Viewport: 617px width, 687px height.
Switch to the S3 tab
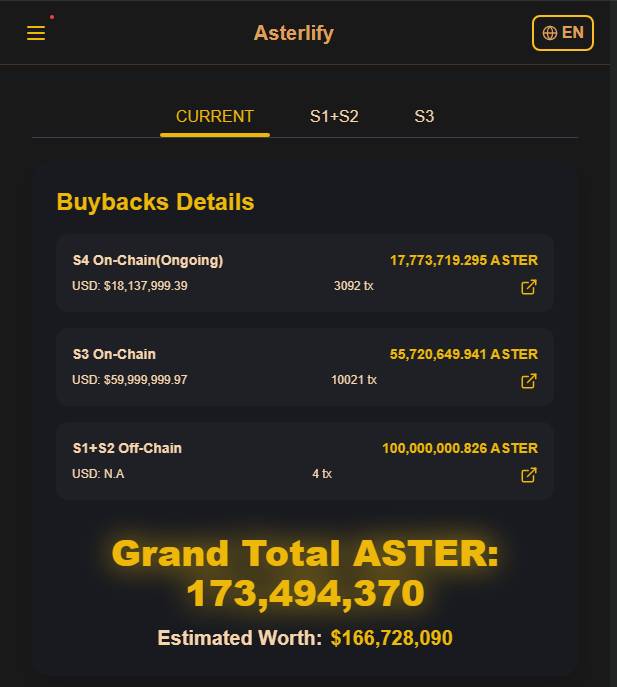pos(424,116)
